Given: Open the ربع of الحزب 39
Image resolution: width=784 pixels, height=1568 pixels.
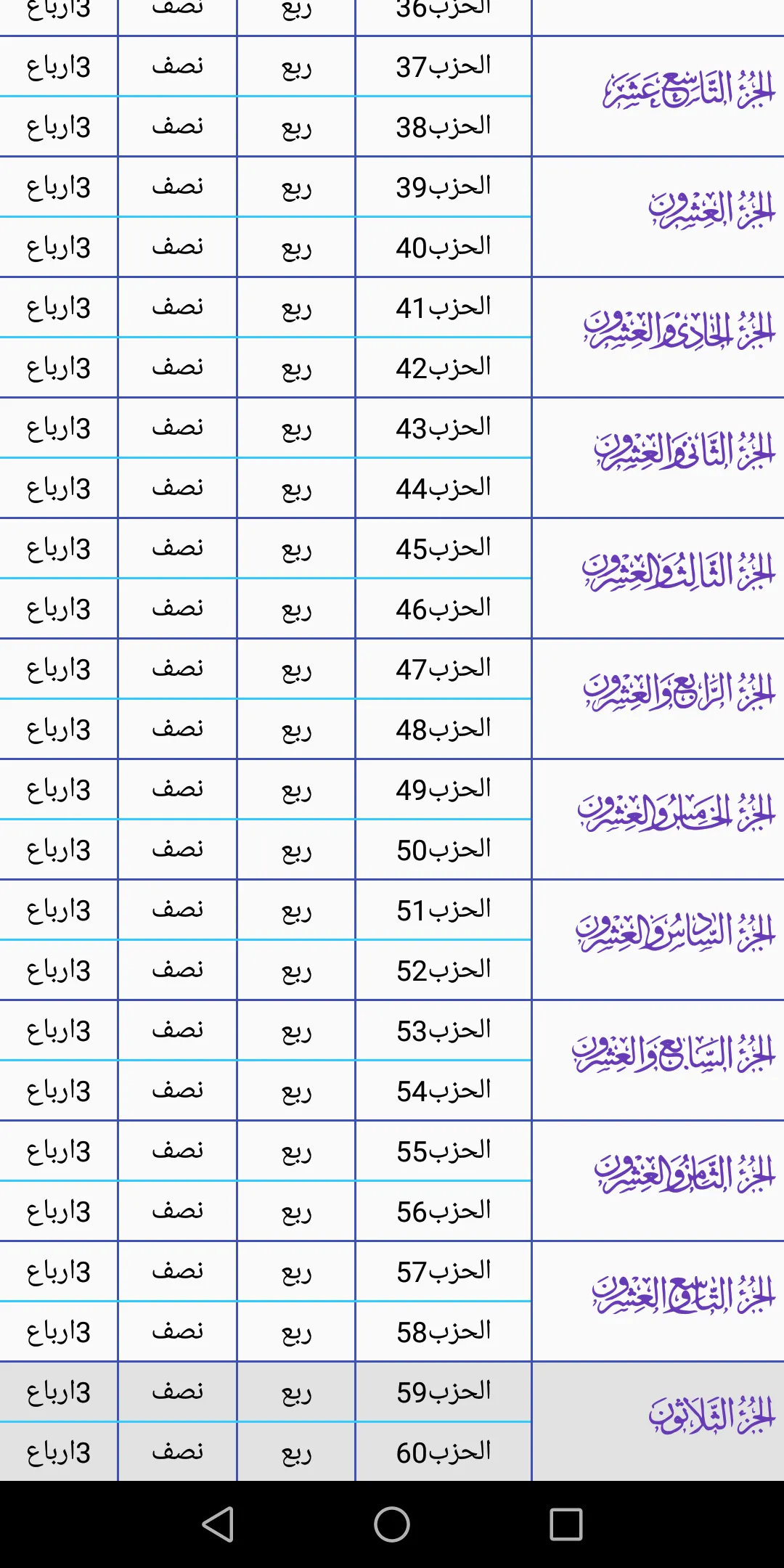Looking at the screenshot, I should (296, 187).
